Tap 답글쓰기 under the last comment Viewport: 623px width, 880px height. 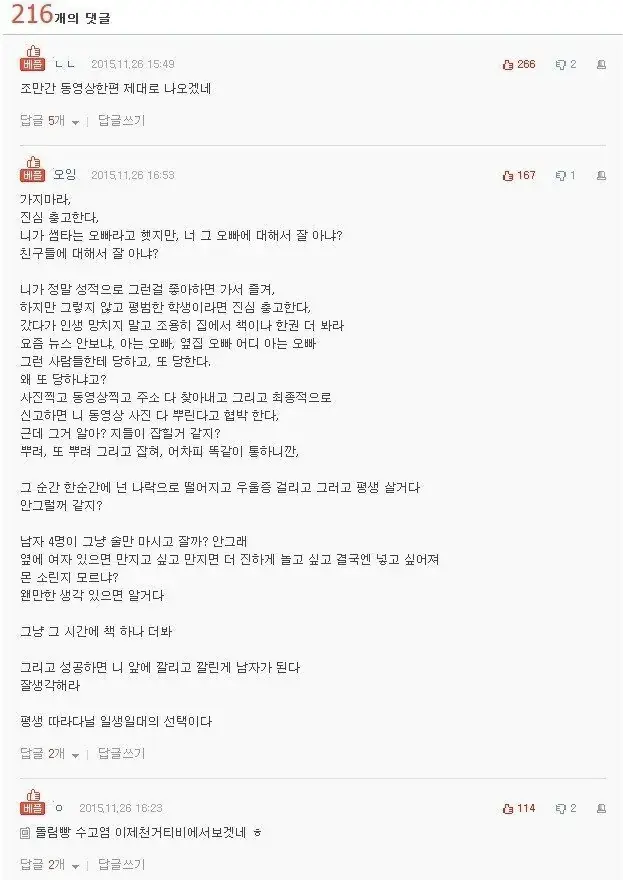121,864
